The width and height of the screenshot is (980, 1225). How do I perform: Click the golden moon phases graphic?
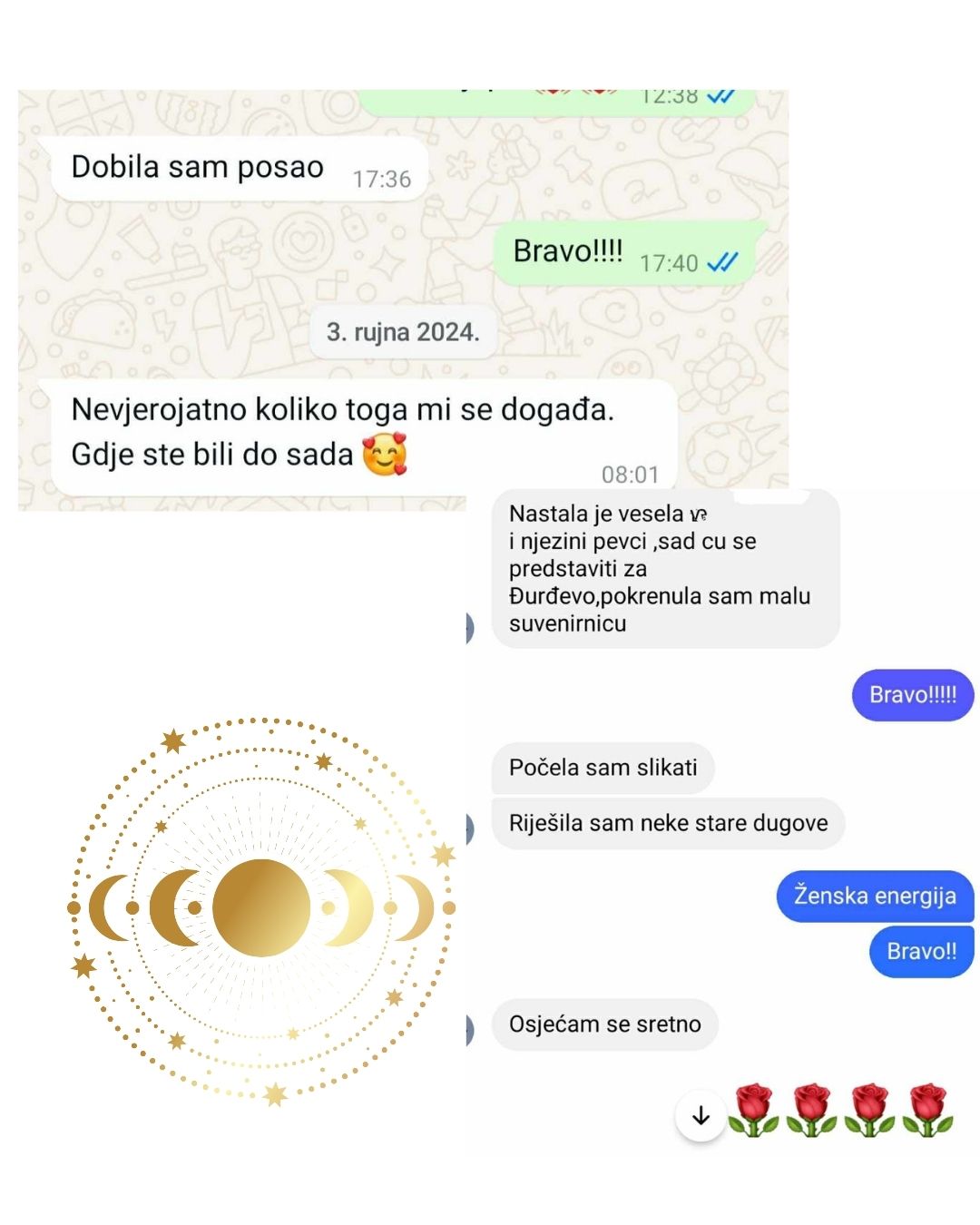point(260,907)
